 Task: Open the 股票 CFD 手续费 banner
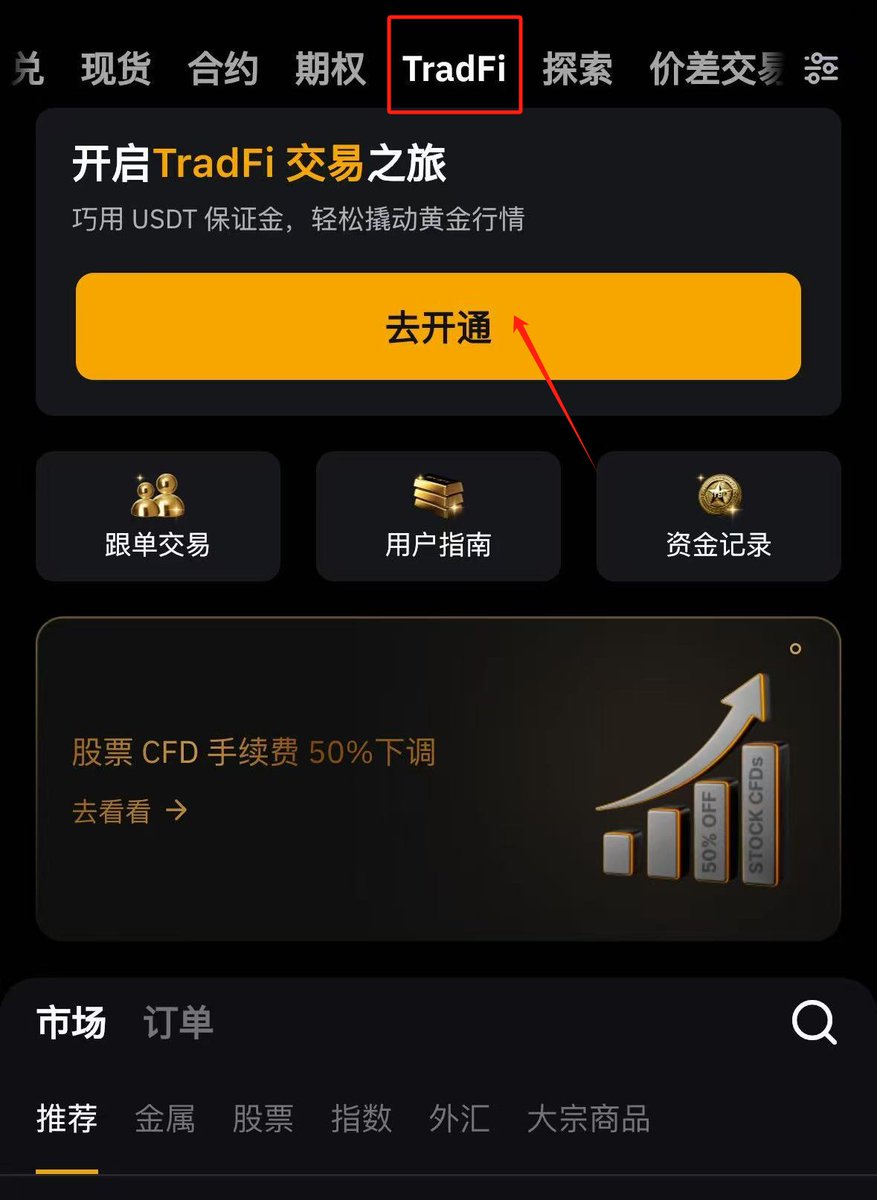[x=438, y=779]
